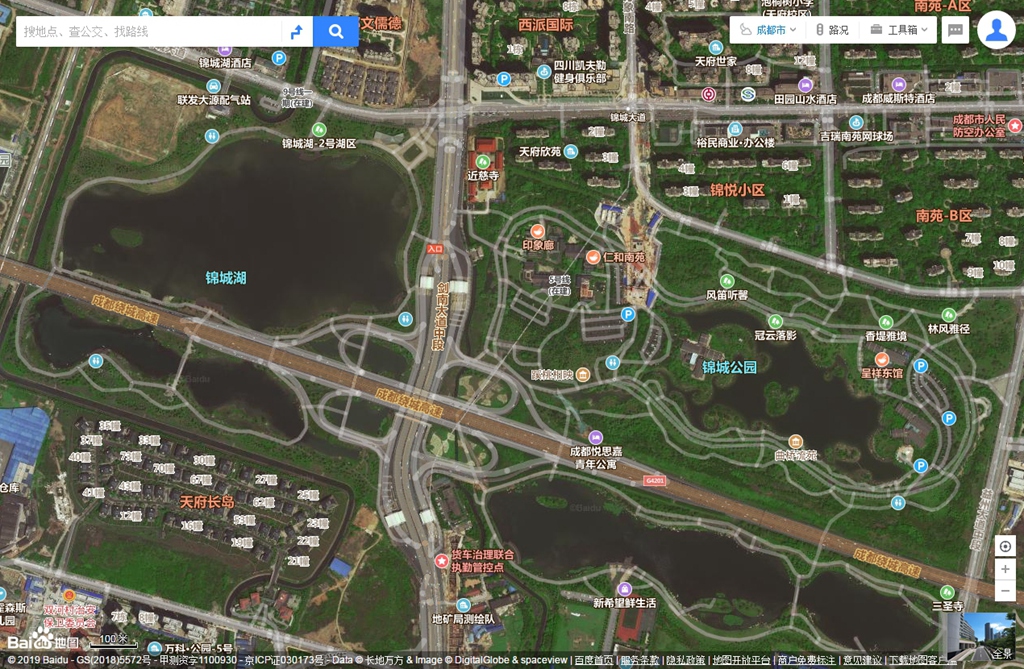This screenshot has width=1024, height=669.
Task: Open the 工具箱 toolbox dropdown
Action: pos(900,30)
